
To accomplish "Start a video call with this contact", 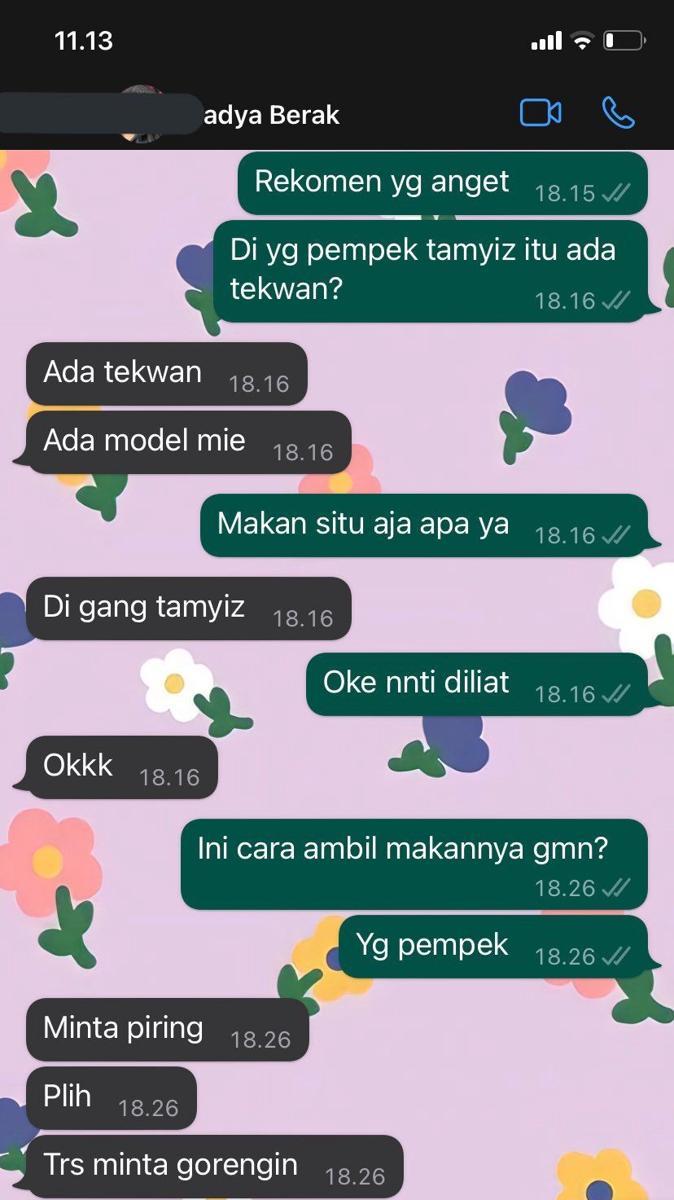I will (540, 113).
